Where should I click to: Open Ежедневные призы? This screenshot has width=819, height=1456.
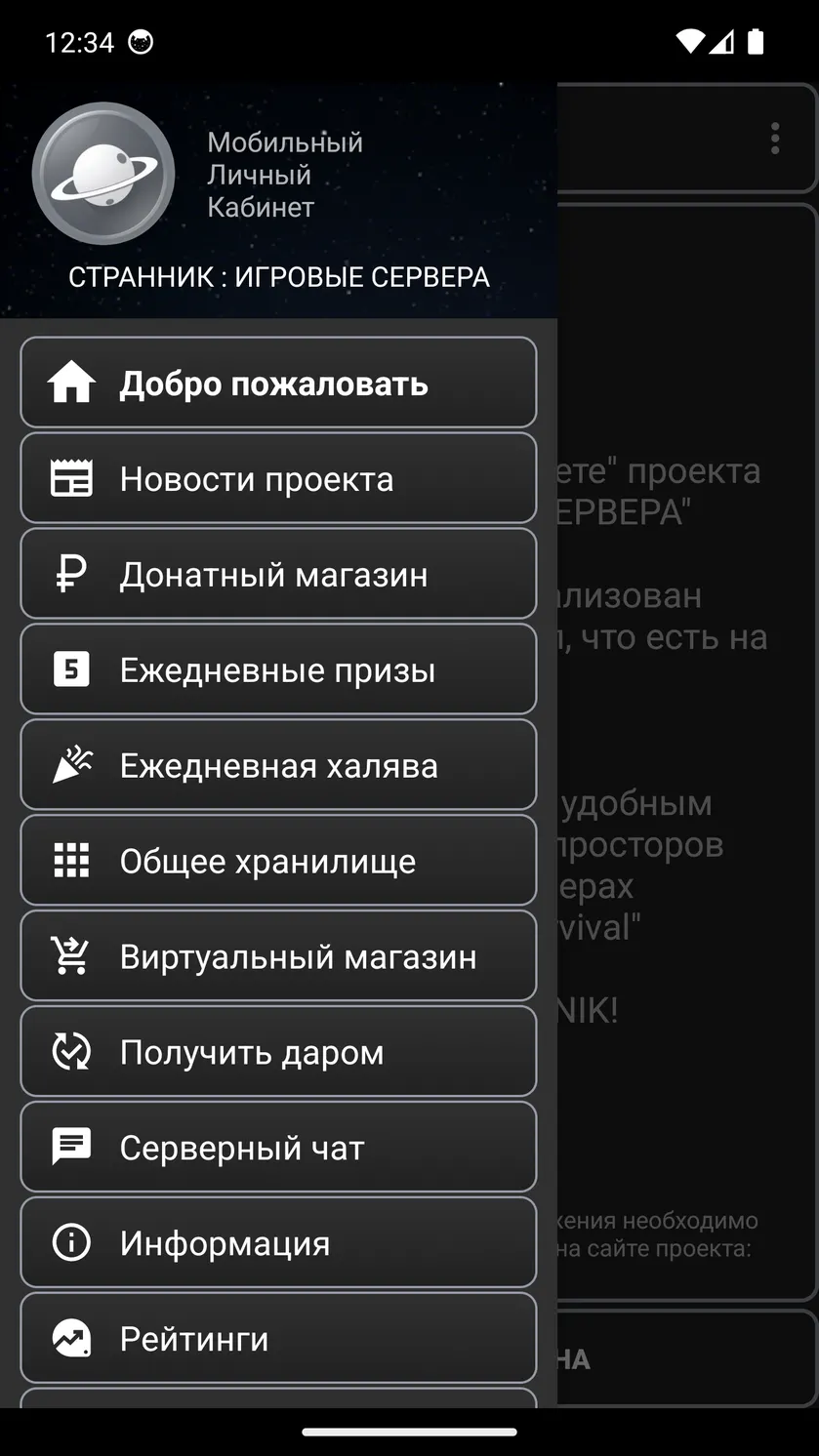[x=278, y=669]
